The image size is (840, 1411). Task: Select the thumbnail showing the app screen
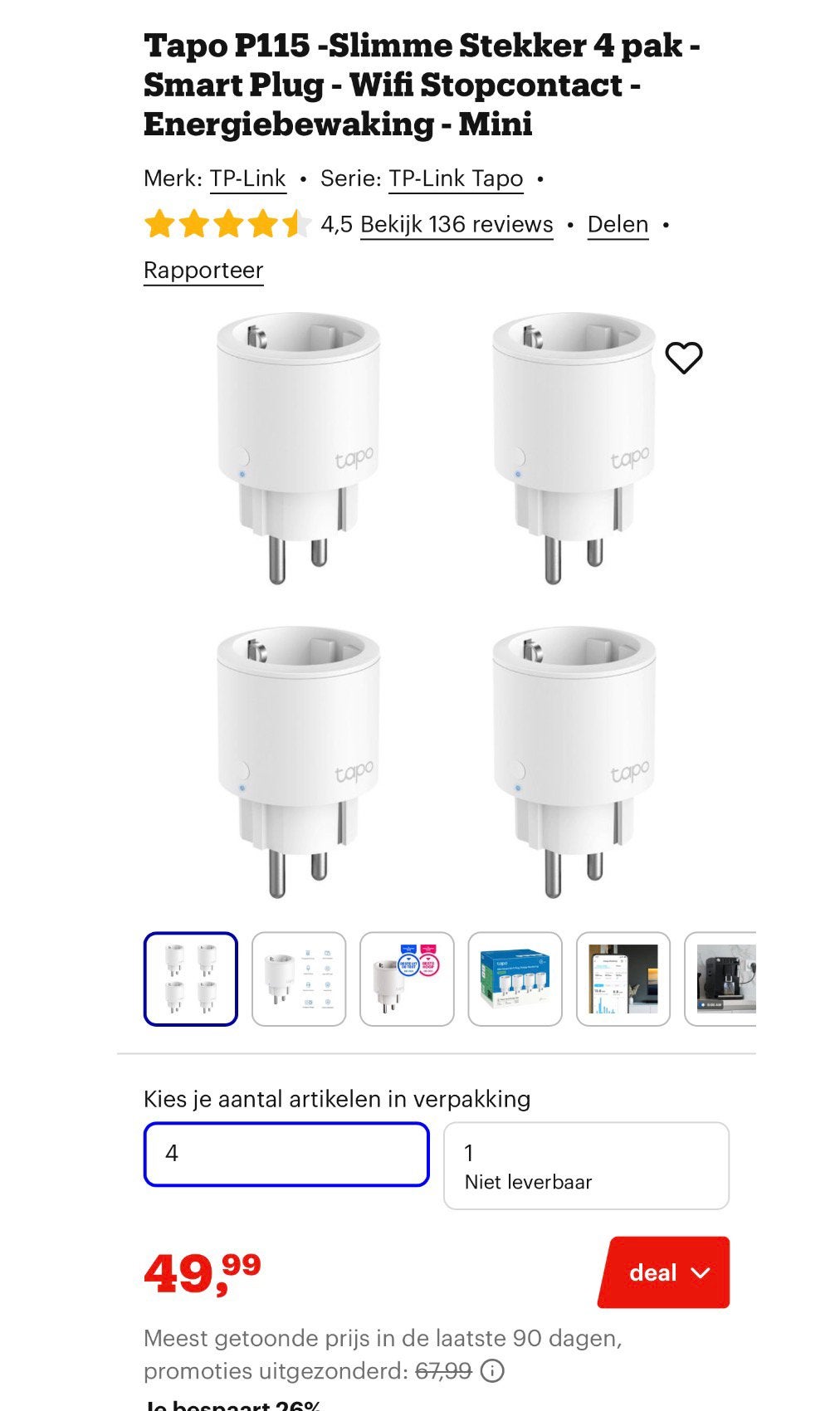tap(623, 979)
